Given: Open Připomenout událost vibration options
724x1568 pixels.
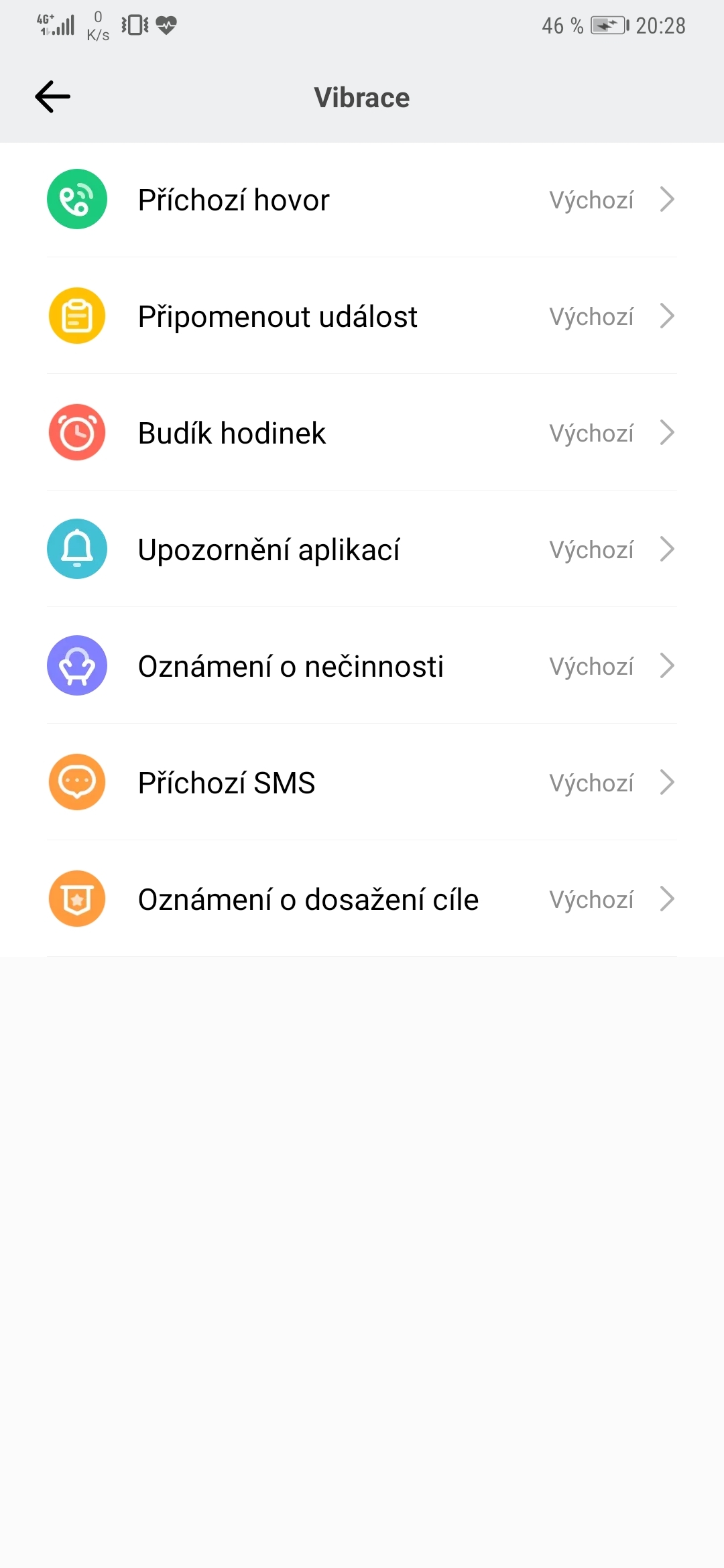Looking at the screenshot, I should click(x=667, y=316).
